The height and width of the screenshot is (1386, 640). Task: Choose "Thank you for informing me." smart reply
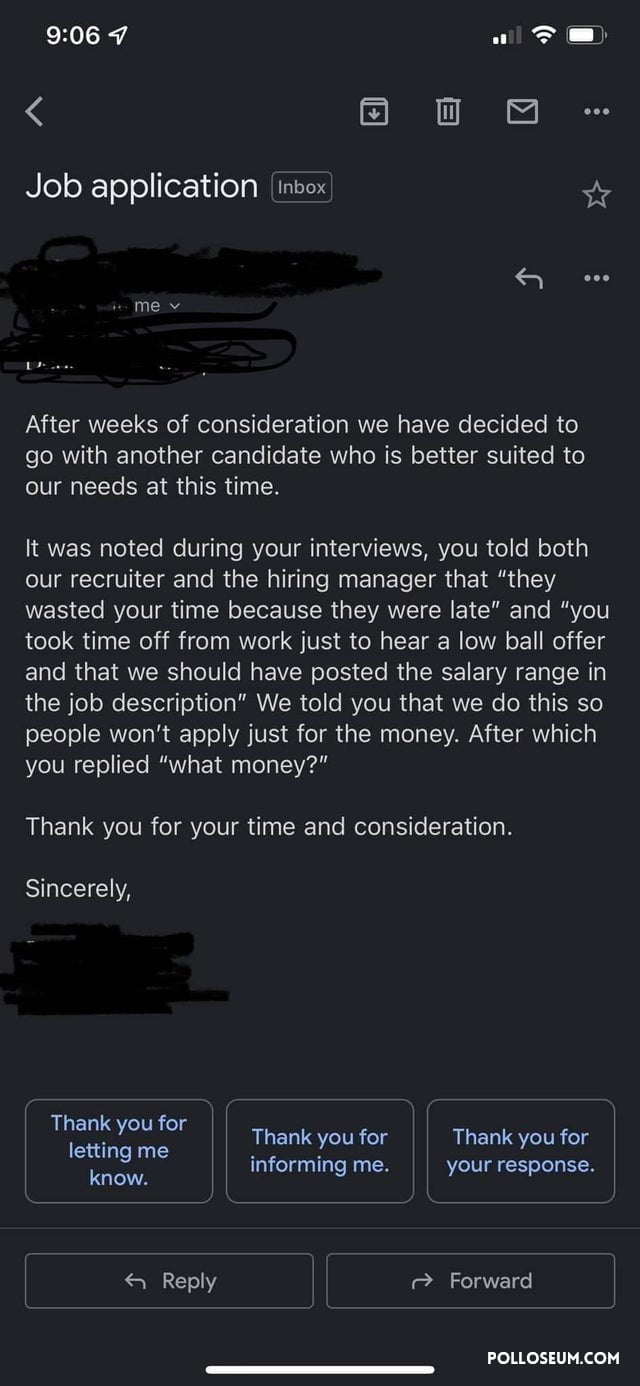click(x=320, y=1150)
